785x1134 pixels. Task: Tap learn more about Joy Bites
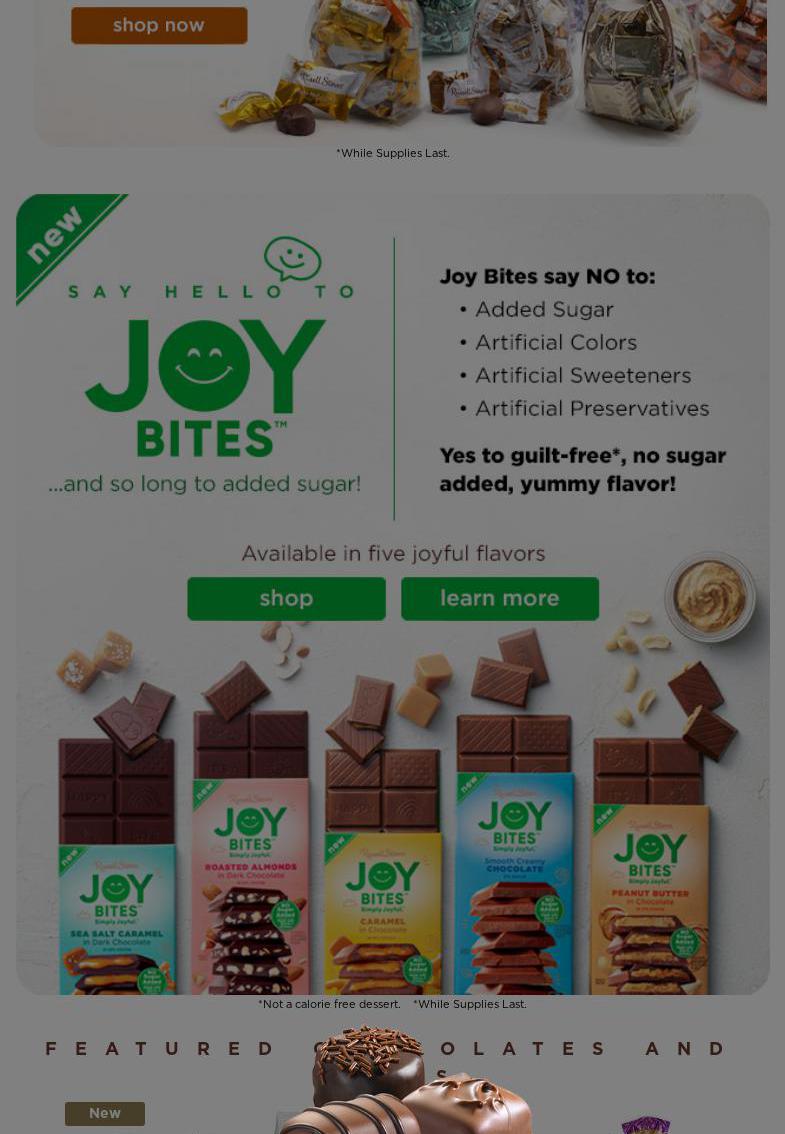pyautogui.click(x=500, y=598)
